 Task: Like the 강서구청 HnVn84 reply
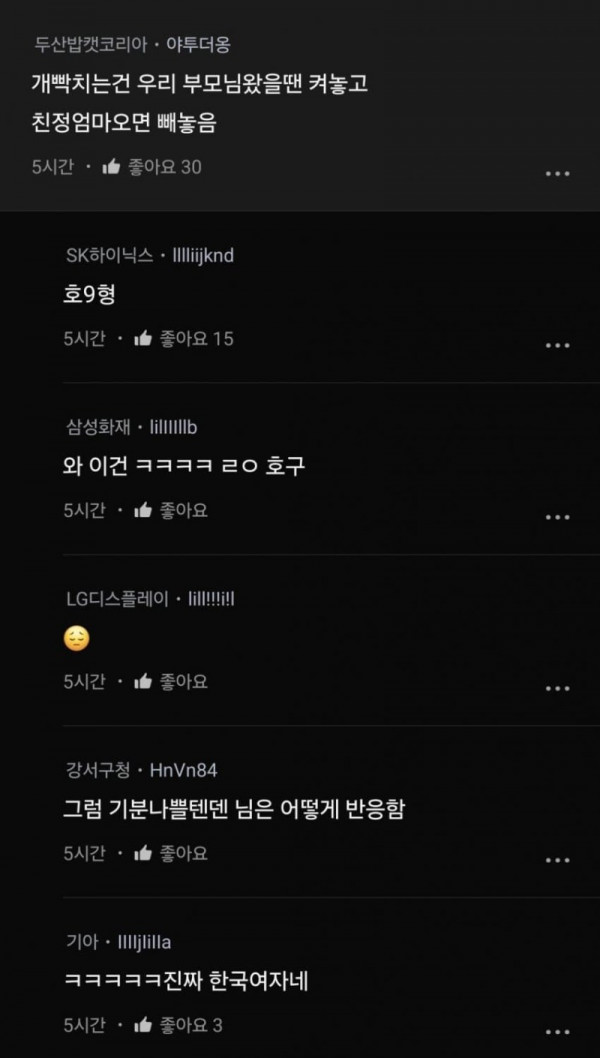click(x=144, y=854)
